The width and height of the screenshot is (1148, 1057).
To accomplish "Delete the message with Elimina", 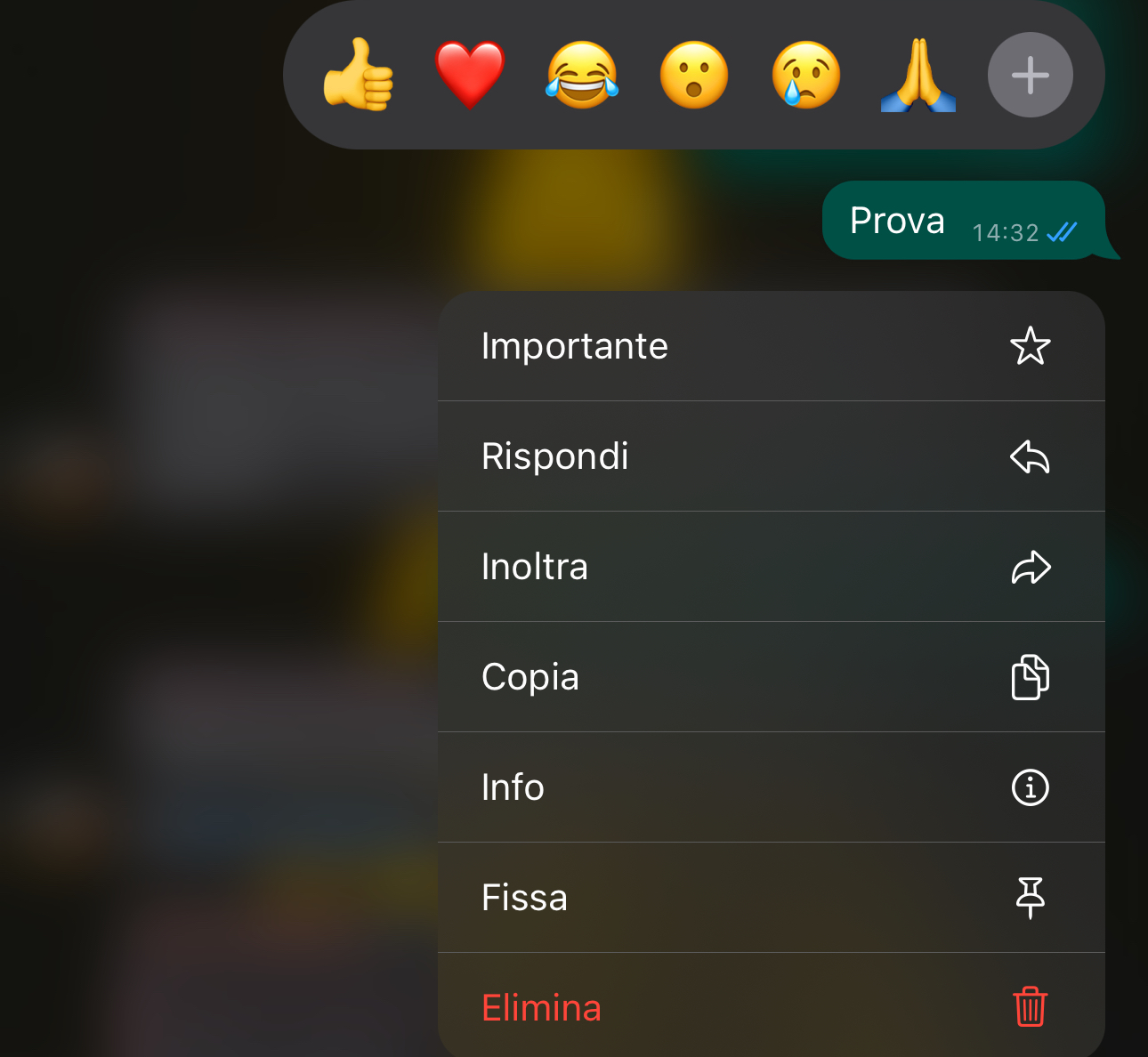I will [x=771, y=1007].
